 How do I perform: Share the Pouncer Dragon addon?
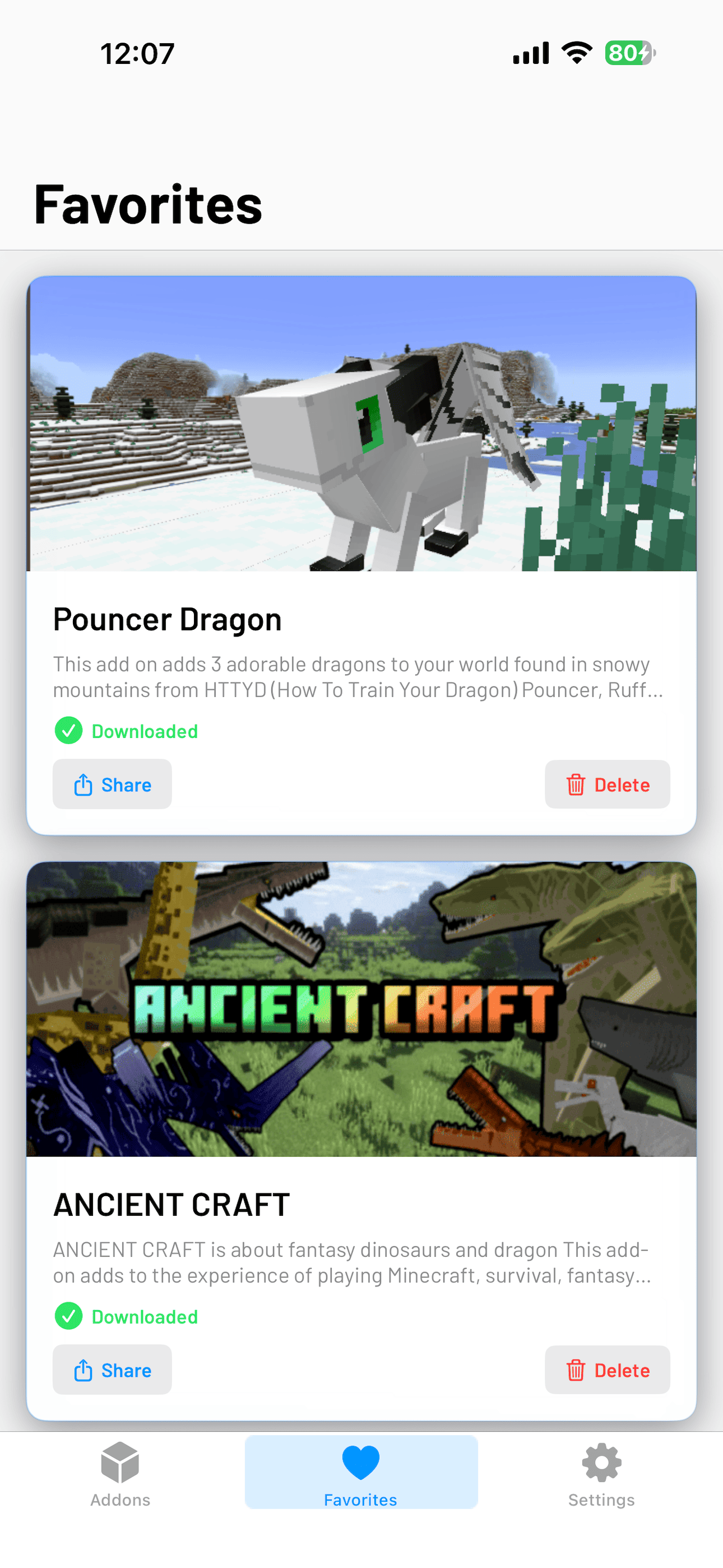click(112, 784)
